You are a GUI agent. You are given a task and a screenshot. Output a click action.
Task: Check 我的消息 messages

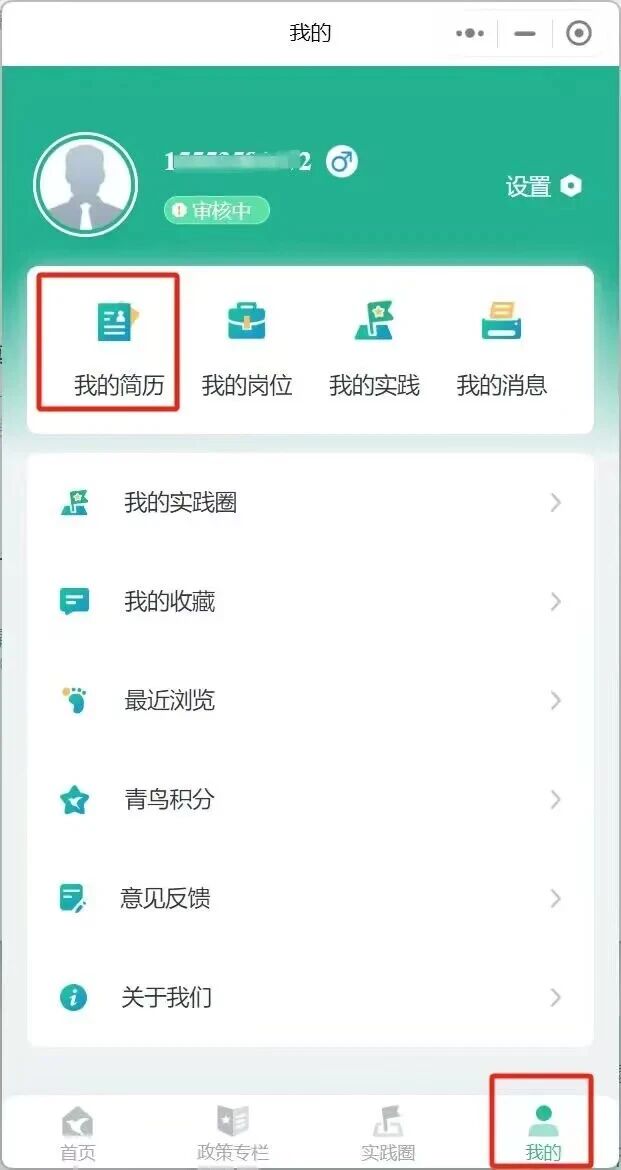coord(501,346)
